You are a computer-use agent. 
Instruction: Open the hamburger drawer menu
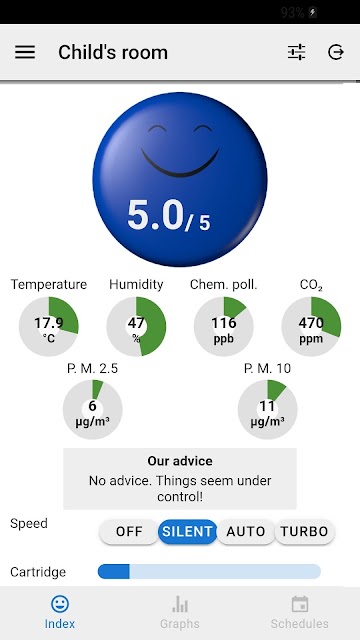coord(25,52)
